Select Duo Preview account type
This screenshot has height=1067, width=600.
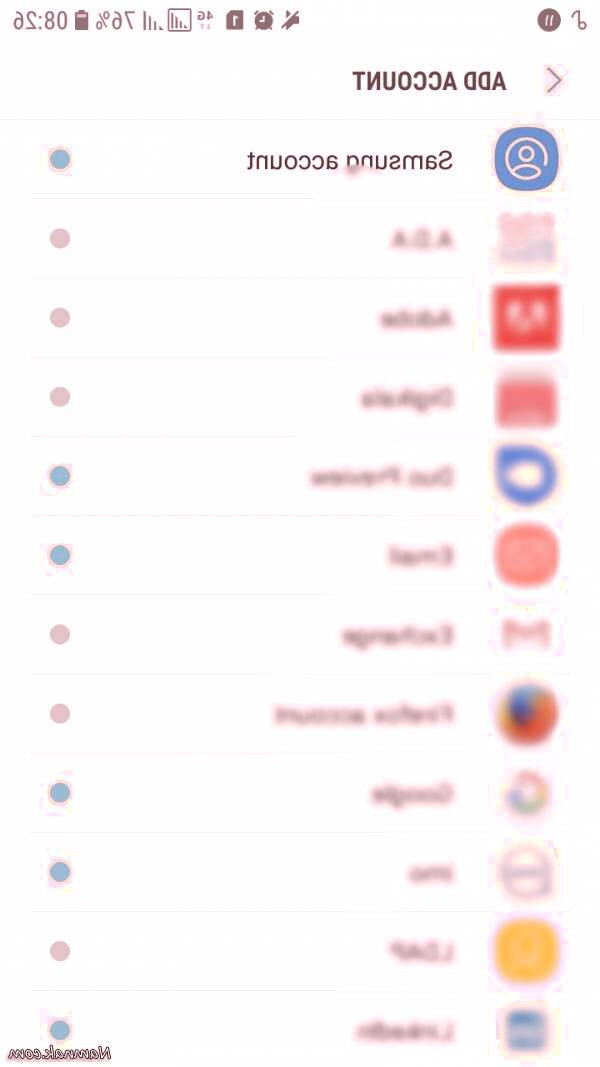click(x=380, y=476)
